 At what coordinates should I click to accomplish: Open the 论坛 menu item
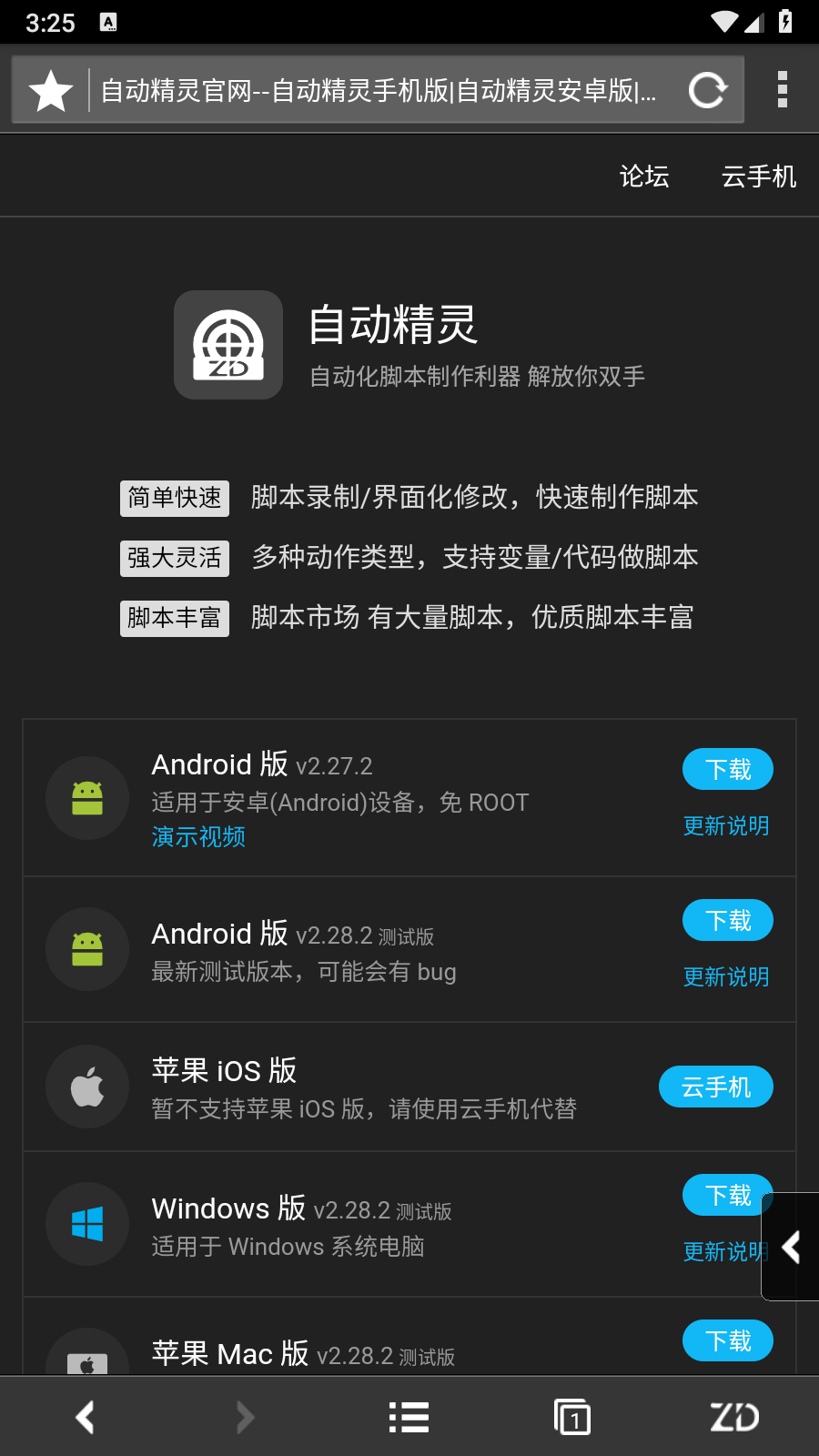point(644,177)
